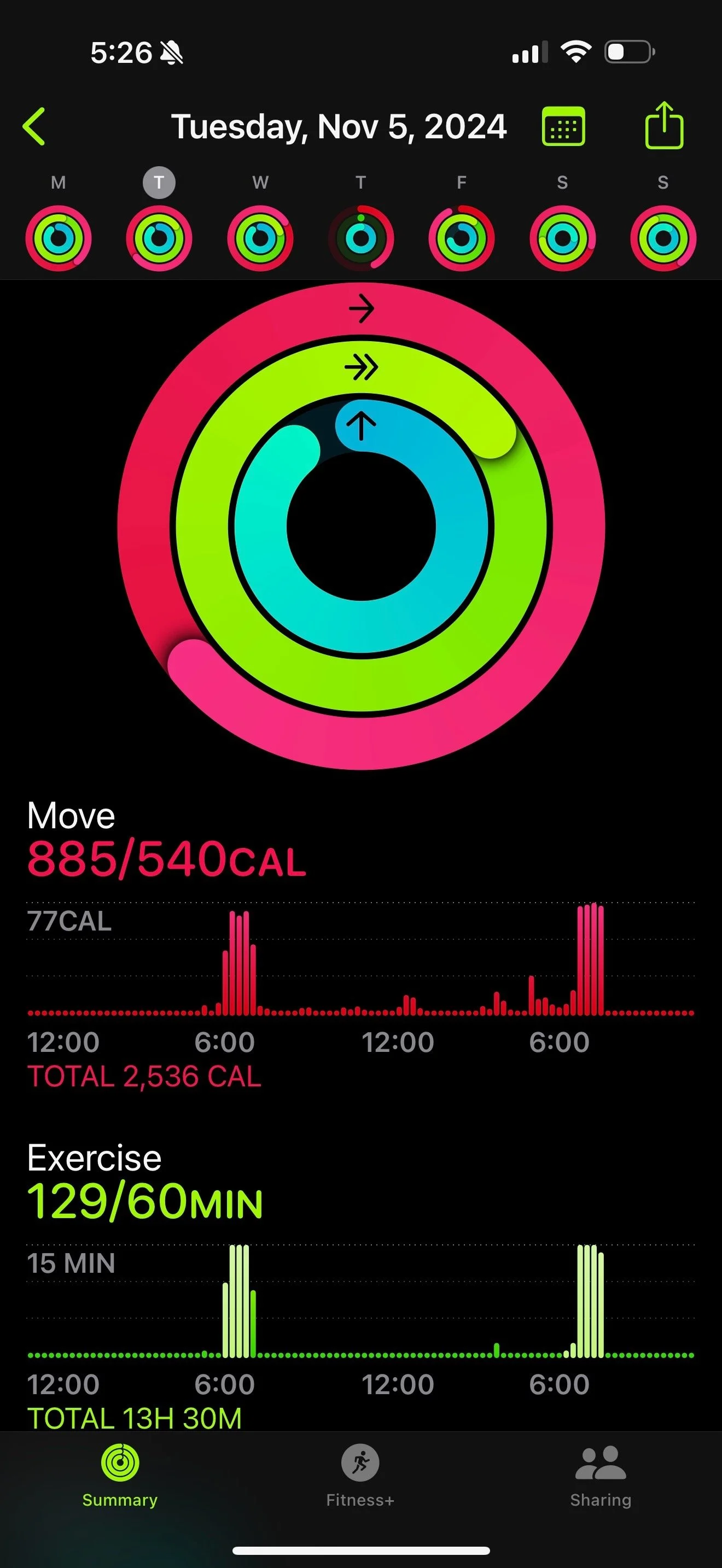View Friday's activity rings
The height and width of the screenshot is (1568, 722).
462,237
